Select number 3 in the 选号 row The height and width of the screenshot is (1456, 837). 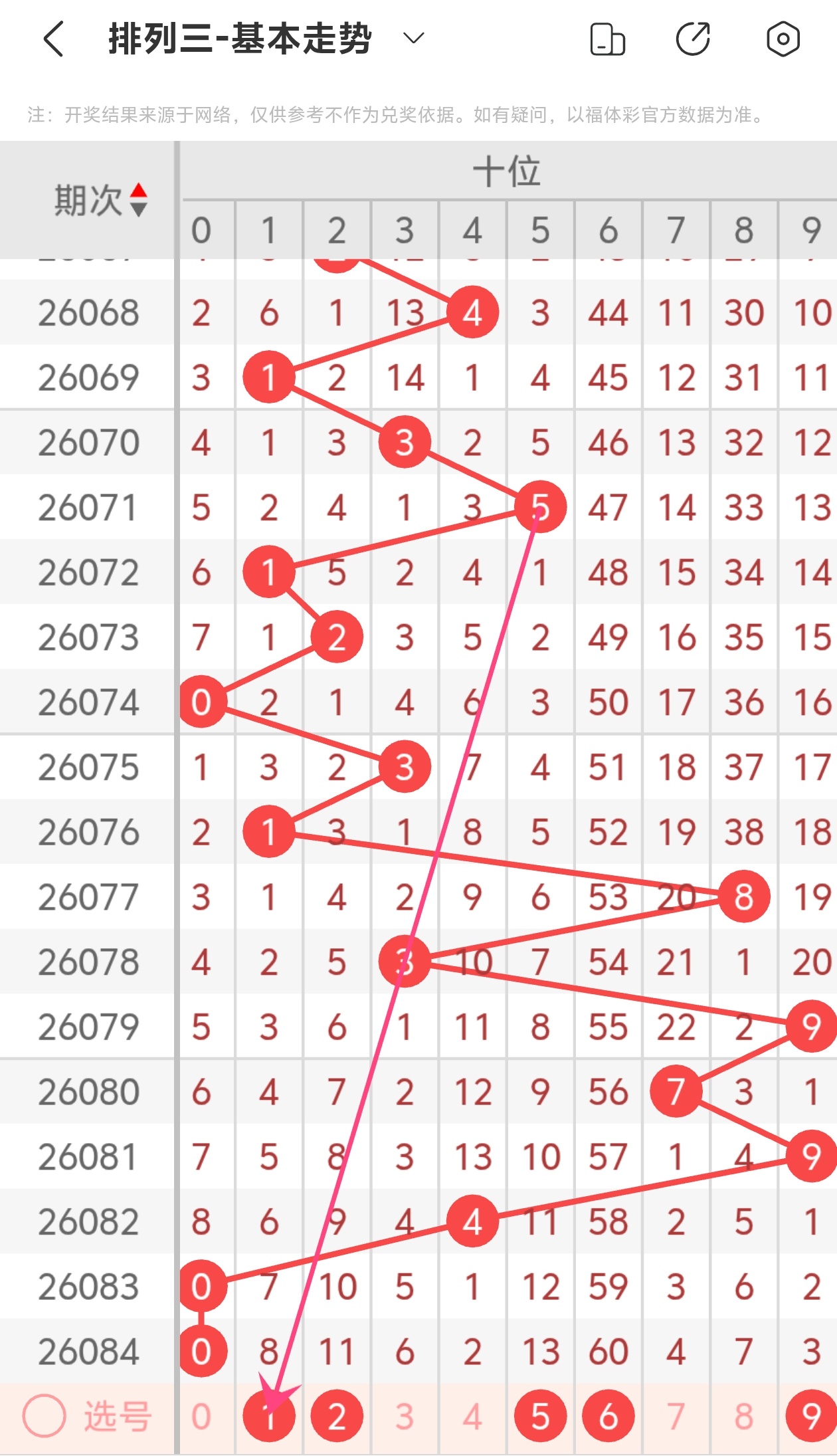[405, 1416]
